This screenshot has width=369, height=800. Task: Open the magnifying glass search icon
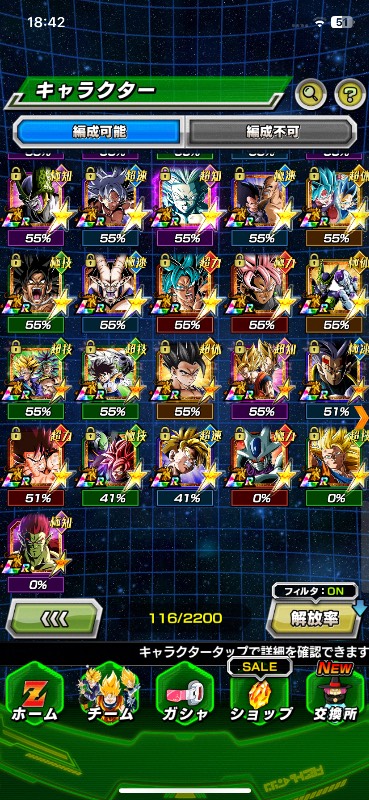[311, 94]
